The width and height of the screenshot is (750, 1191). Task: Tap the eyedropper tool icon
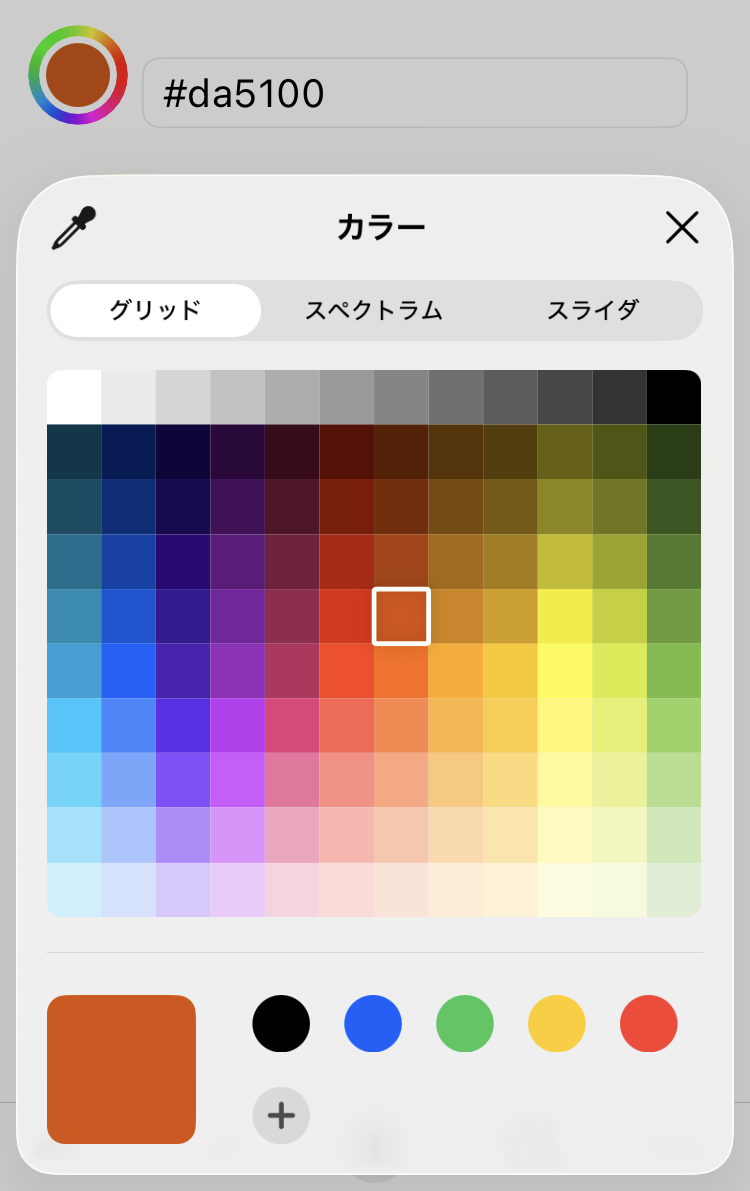click(x=74, y=228)
